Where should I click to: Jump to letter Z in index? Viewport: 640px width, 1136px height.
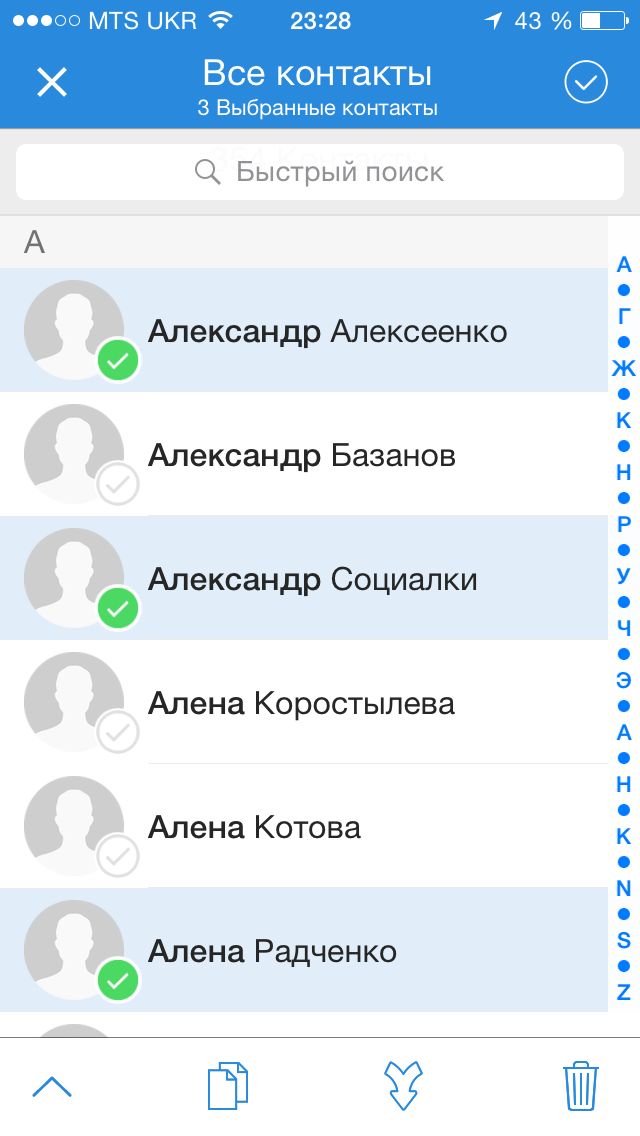tap(623, 992)
